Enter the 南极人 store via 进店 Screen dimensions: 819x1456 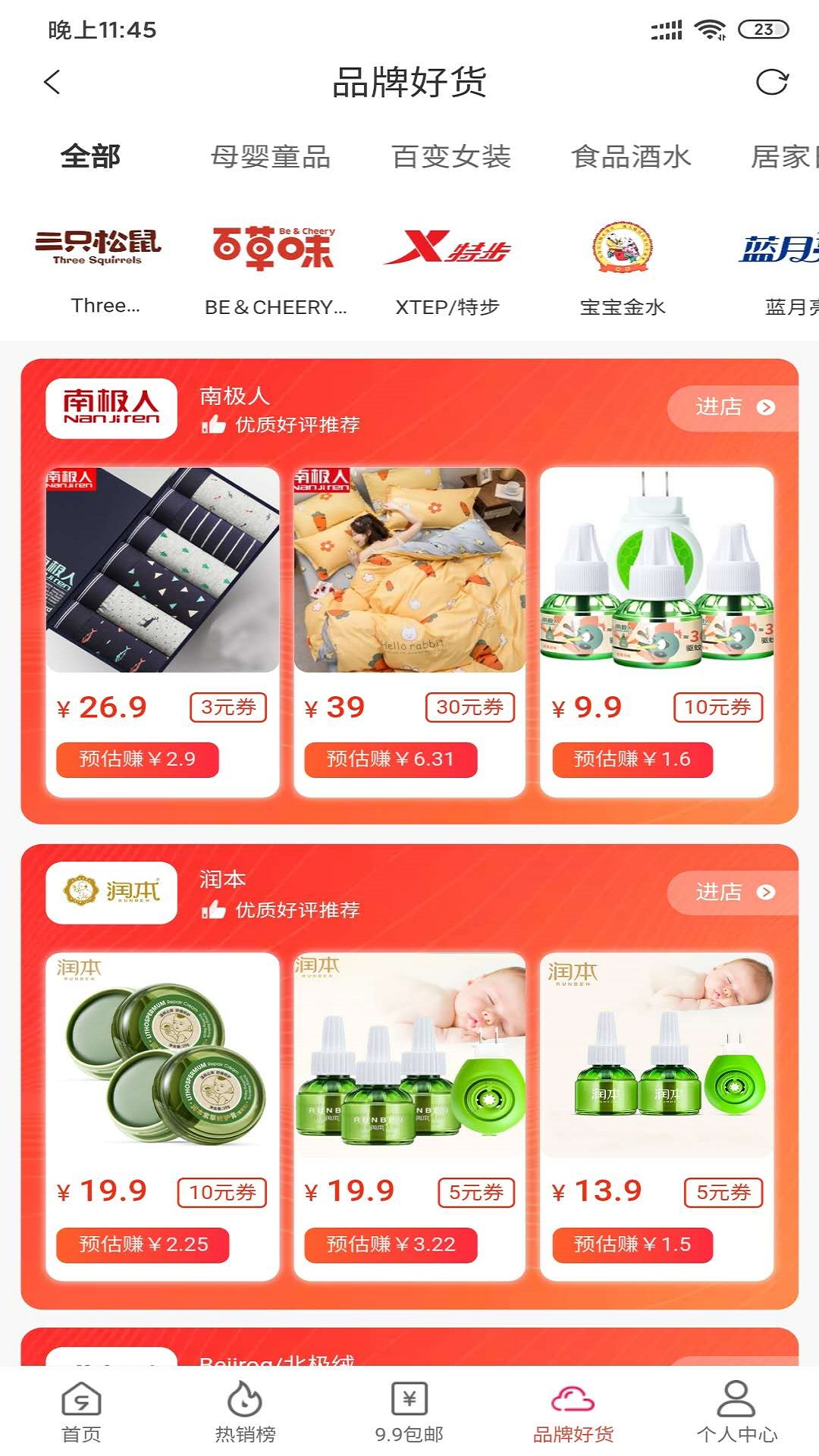pos(732,407)
